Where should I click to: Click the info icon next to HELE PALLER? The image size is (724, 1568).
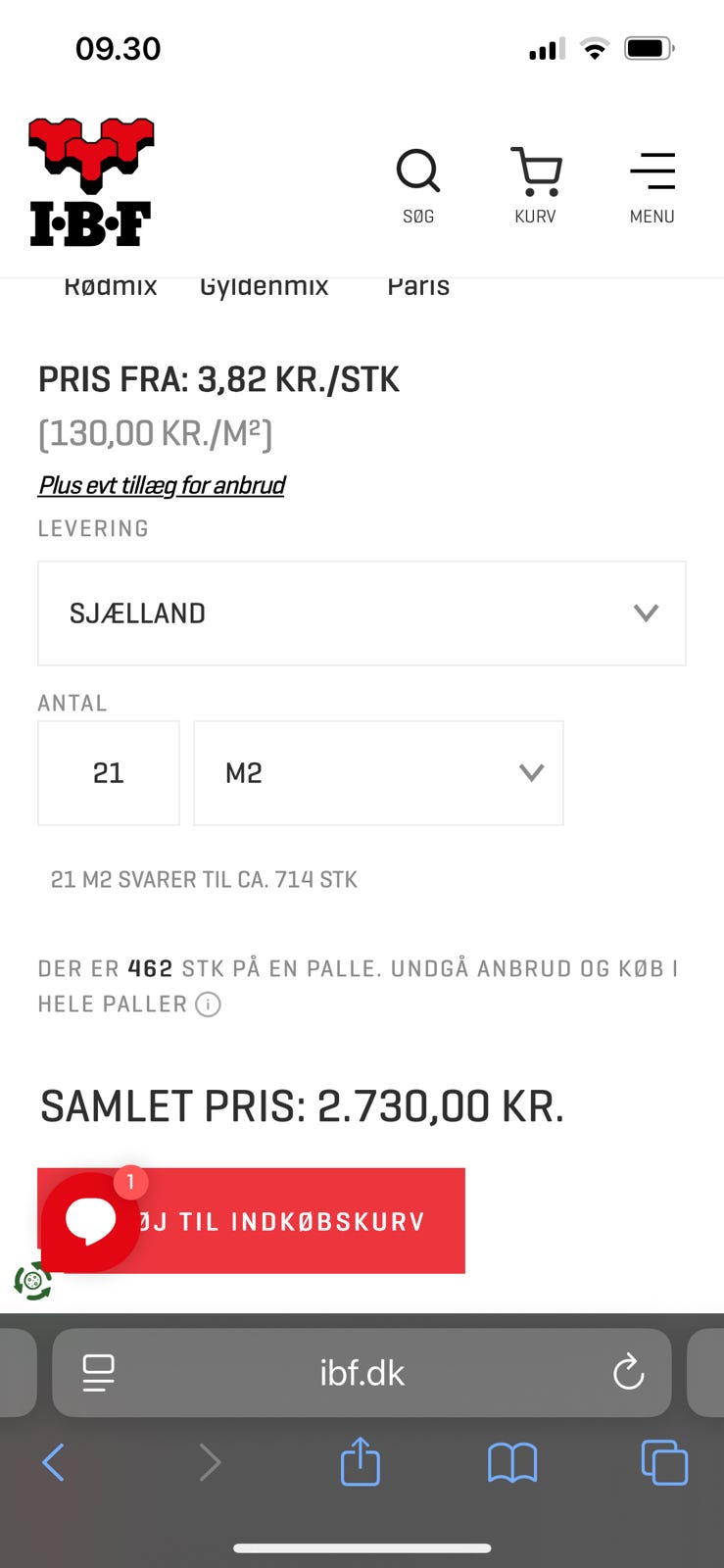coord(208,1004)
